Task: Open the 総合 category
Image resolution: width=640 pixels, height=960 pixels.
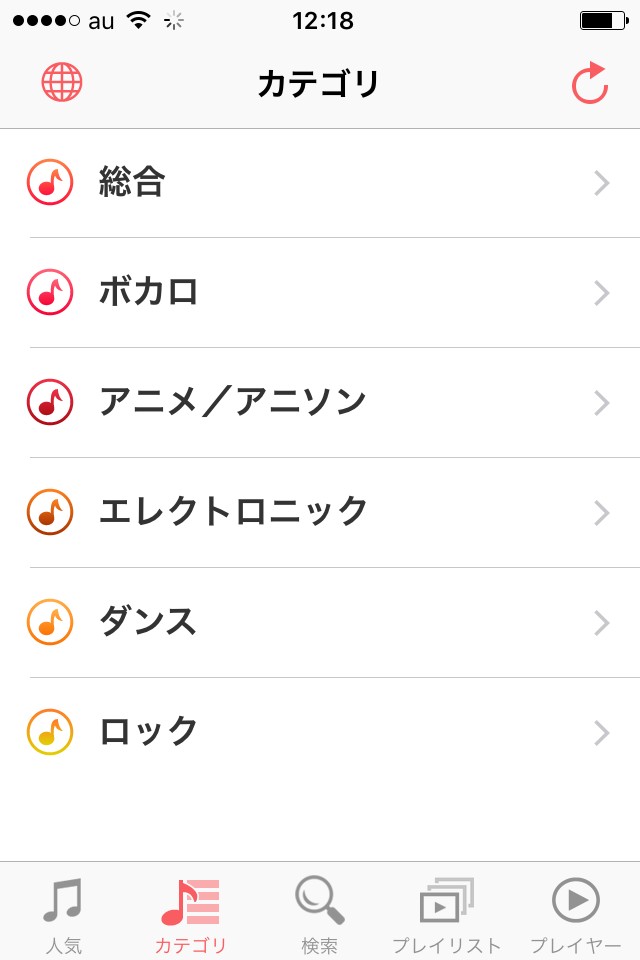Action: pyautogui.click(x=320, y=183)
